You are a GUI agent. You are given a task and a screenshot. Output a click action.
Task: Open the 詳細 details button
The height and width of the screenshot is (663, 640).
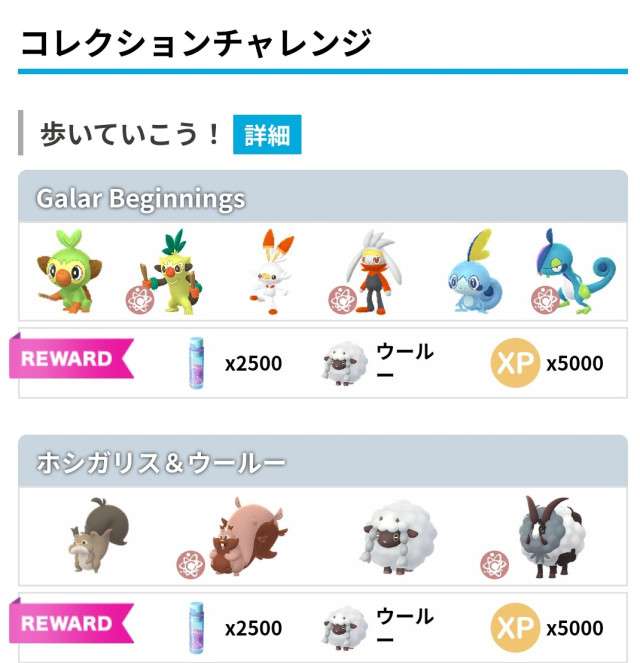(x=267, y=135)
